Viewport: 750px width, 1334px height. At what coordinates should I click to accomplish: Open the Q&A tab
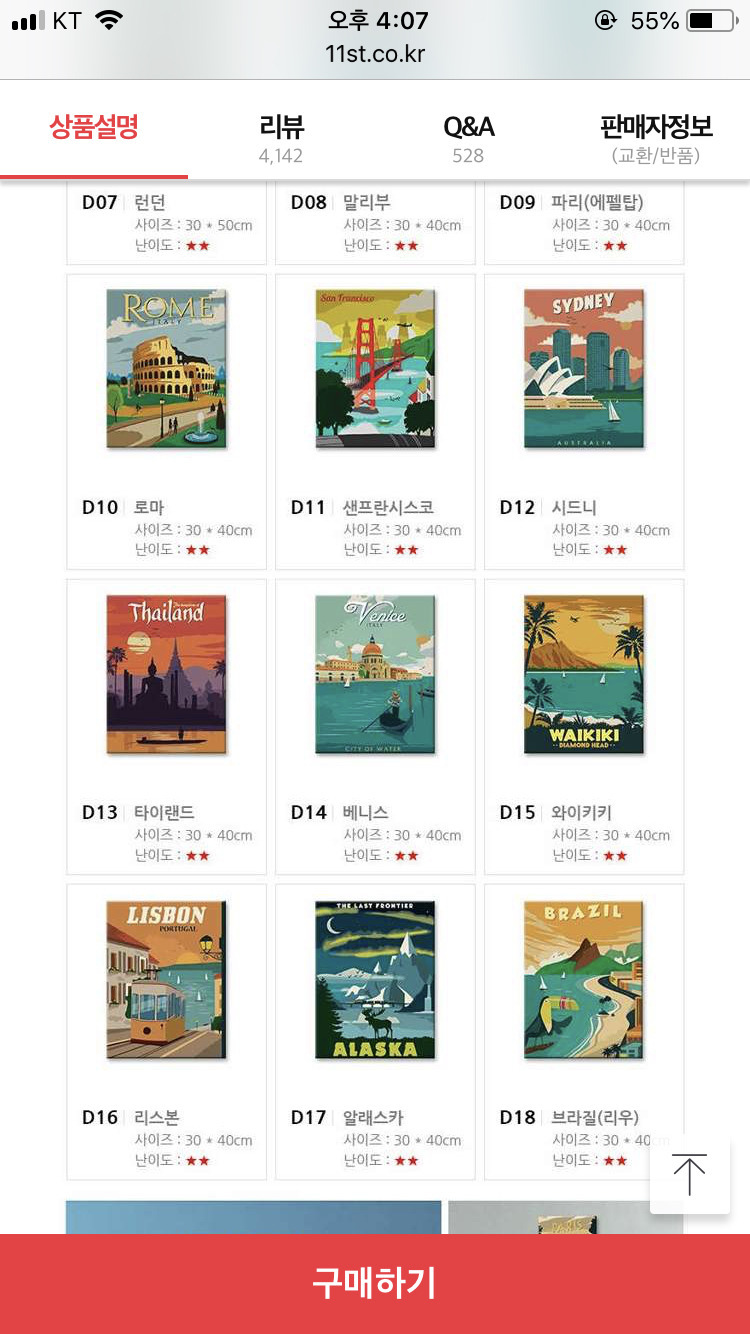click(x=468, y=138)
